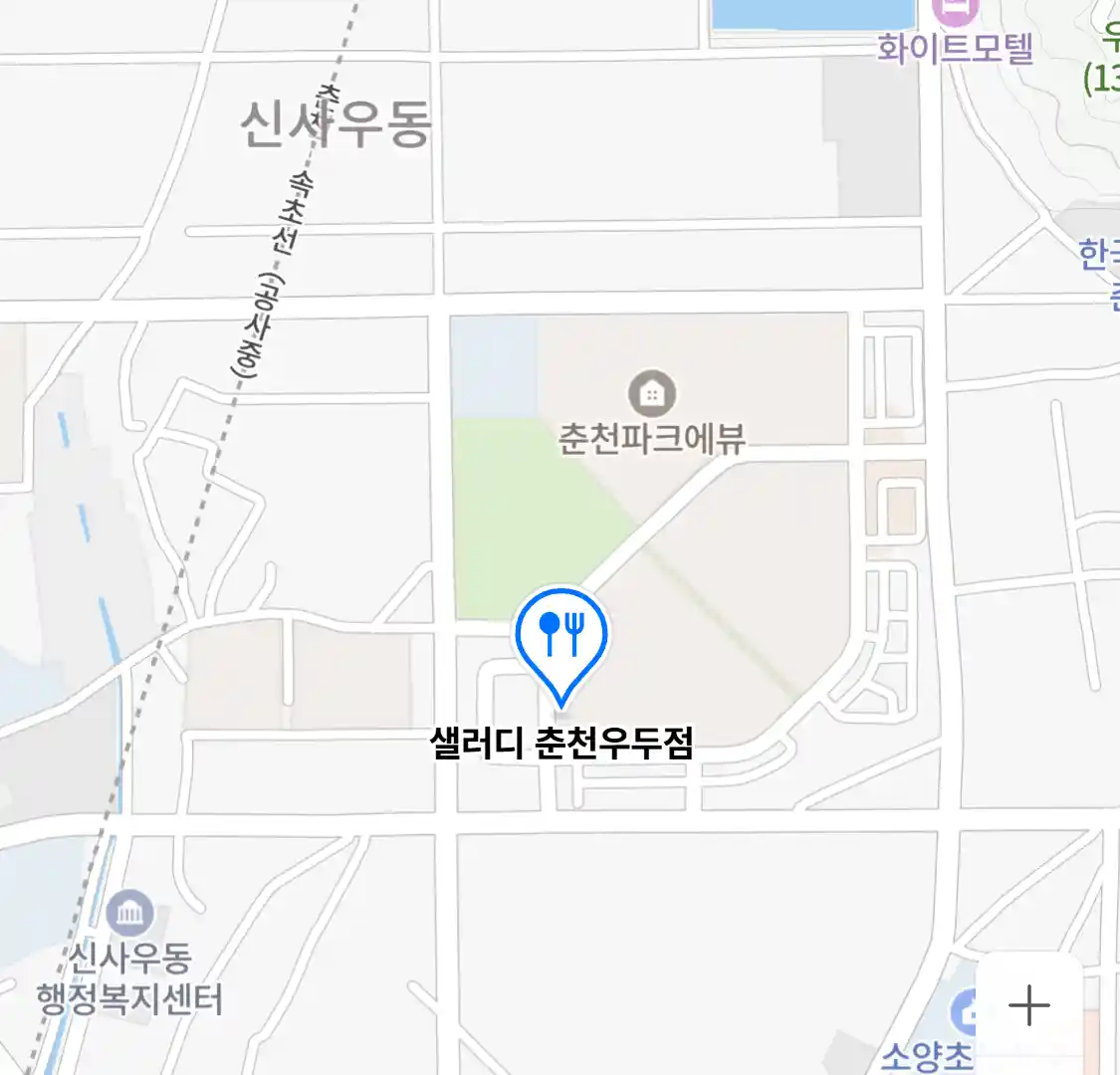
Task: Zoom in with the plus button
Action: (1028, 1005)
